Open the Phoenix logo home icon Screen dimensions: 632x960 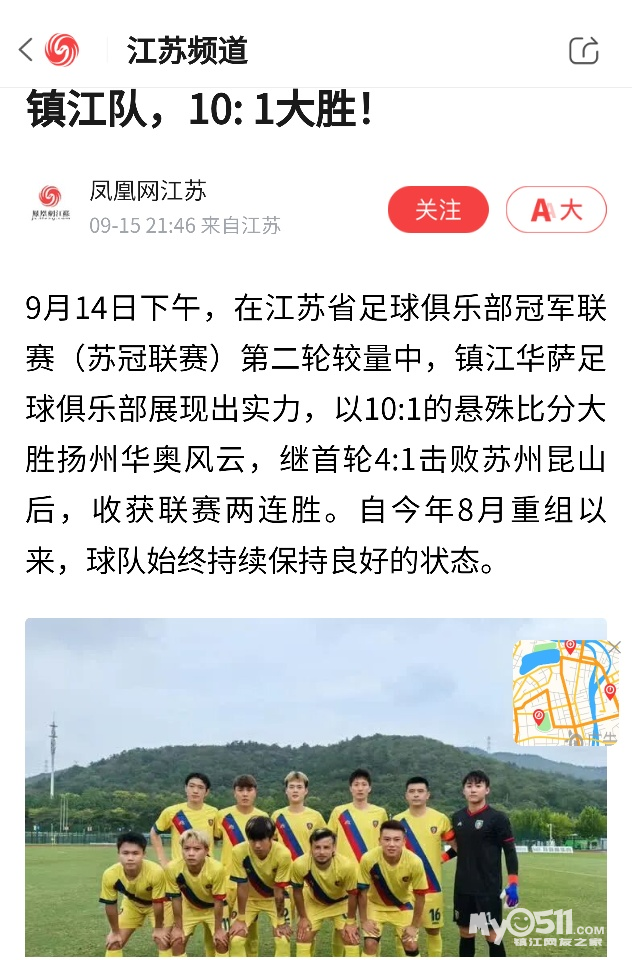click(x=62, y=49)
